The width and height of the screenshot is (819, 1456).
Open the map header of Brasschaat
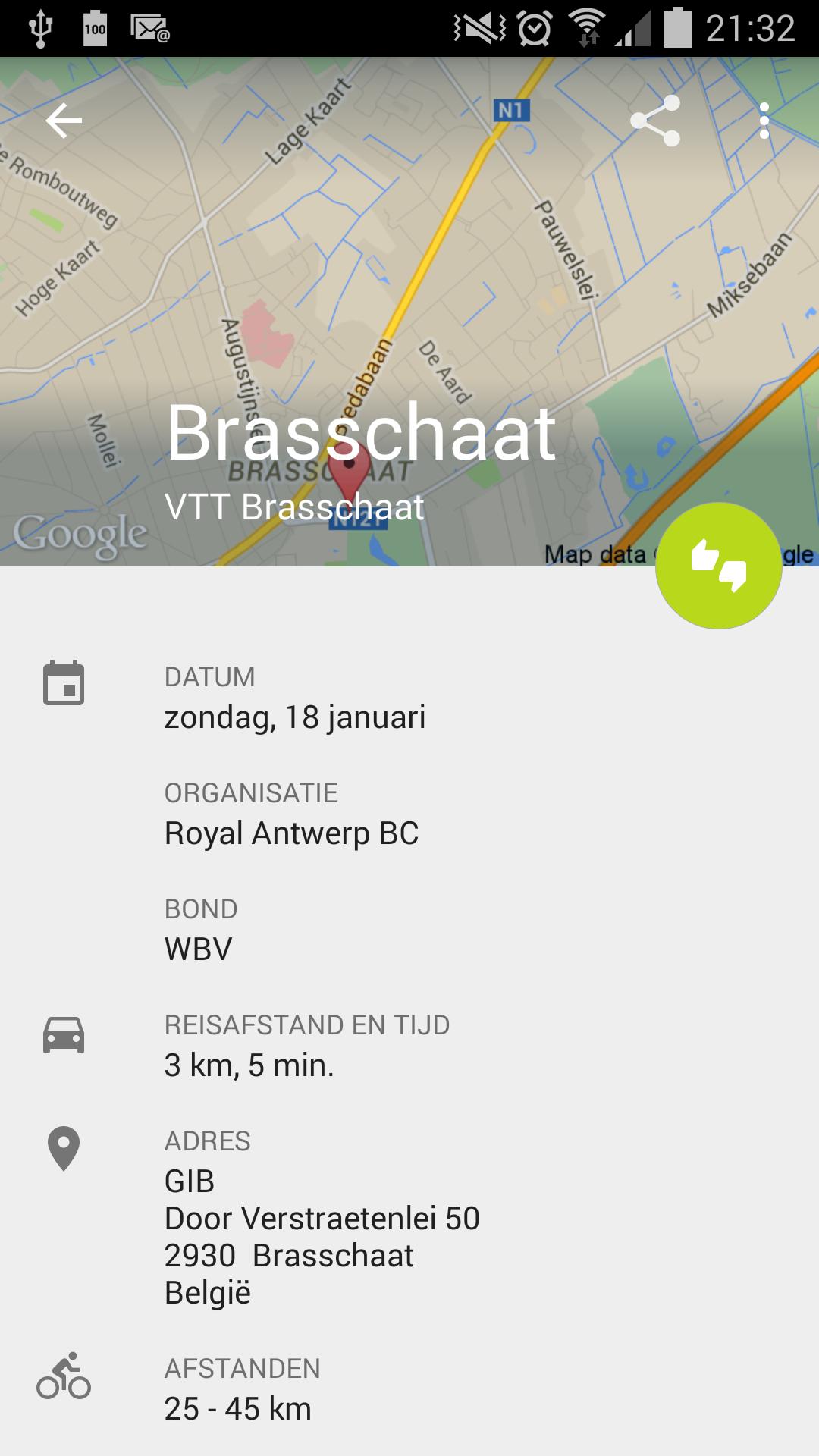point(409,303)
